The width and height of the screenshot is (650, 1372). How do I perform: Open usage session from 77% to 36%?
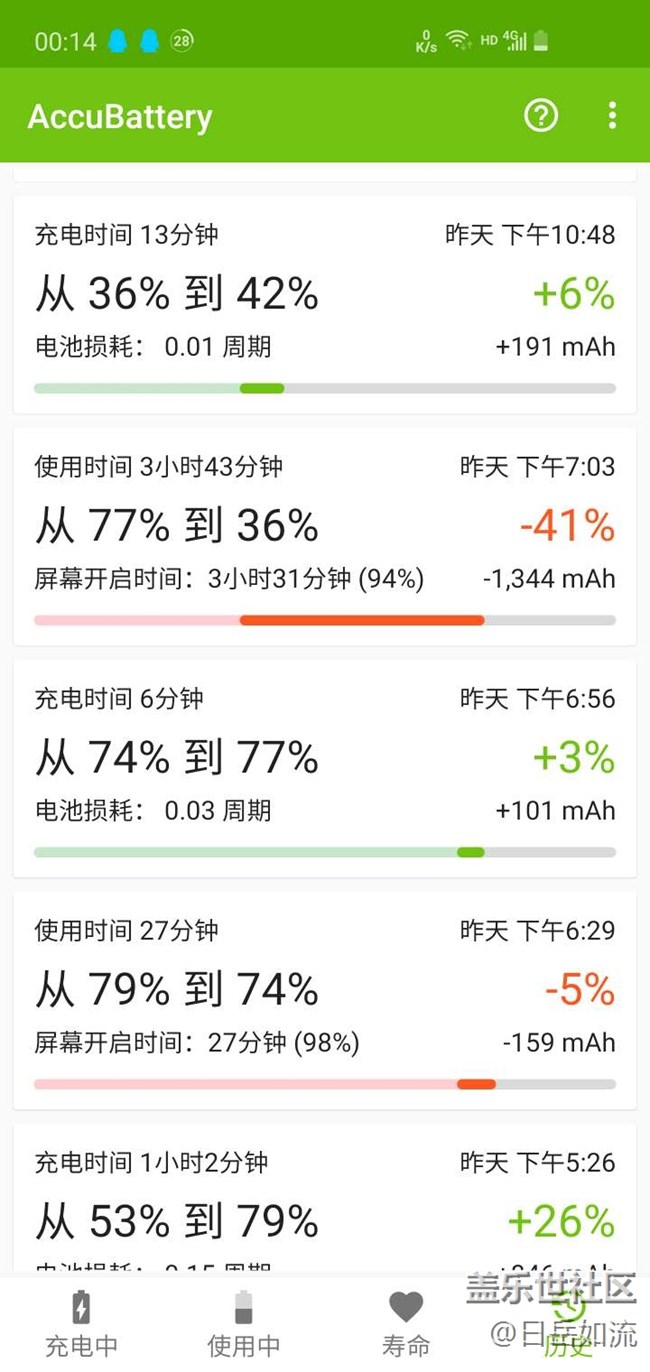point(324,536)
